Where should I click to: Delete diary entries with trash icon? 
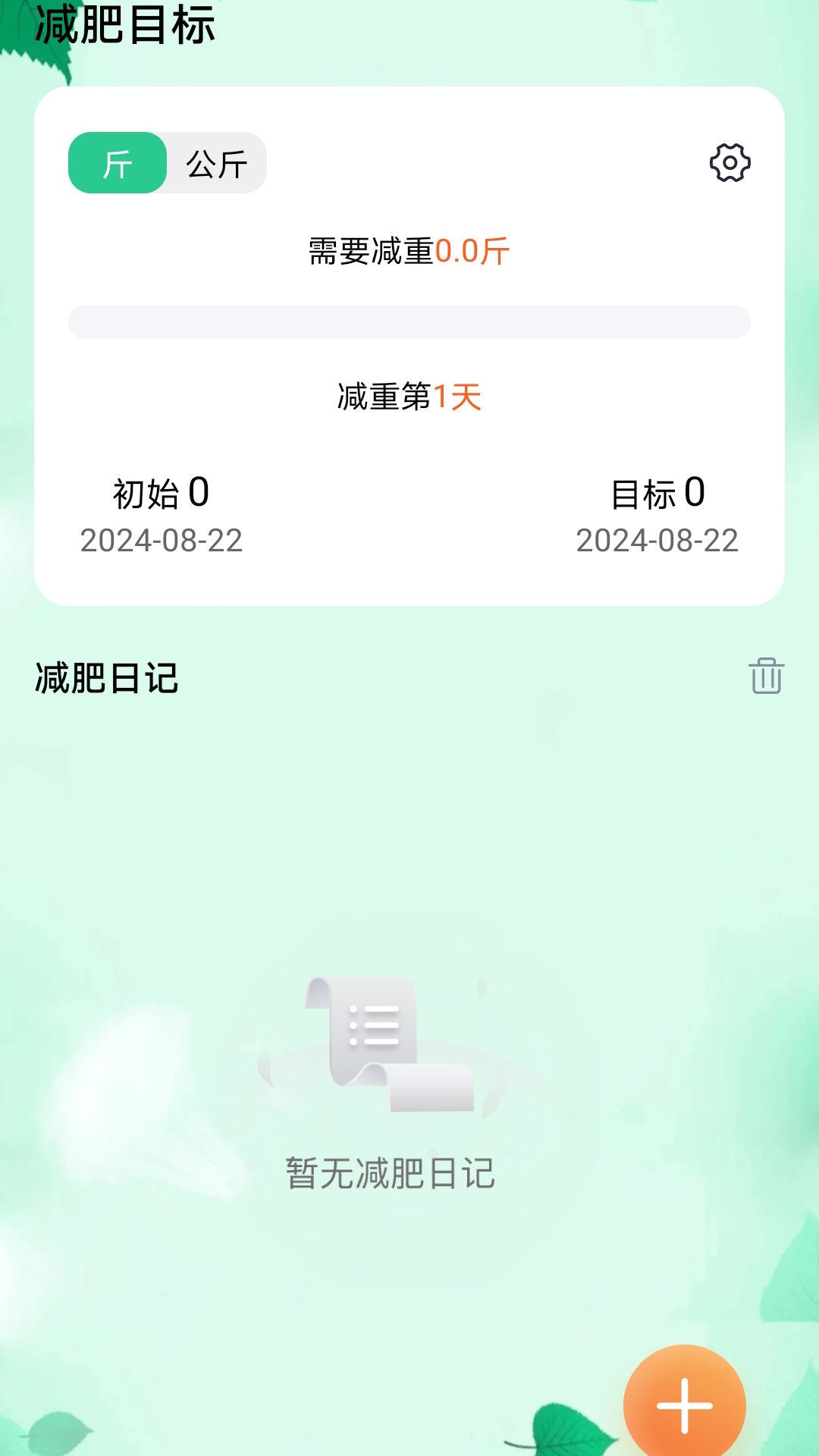(766, 675)
